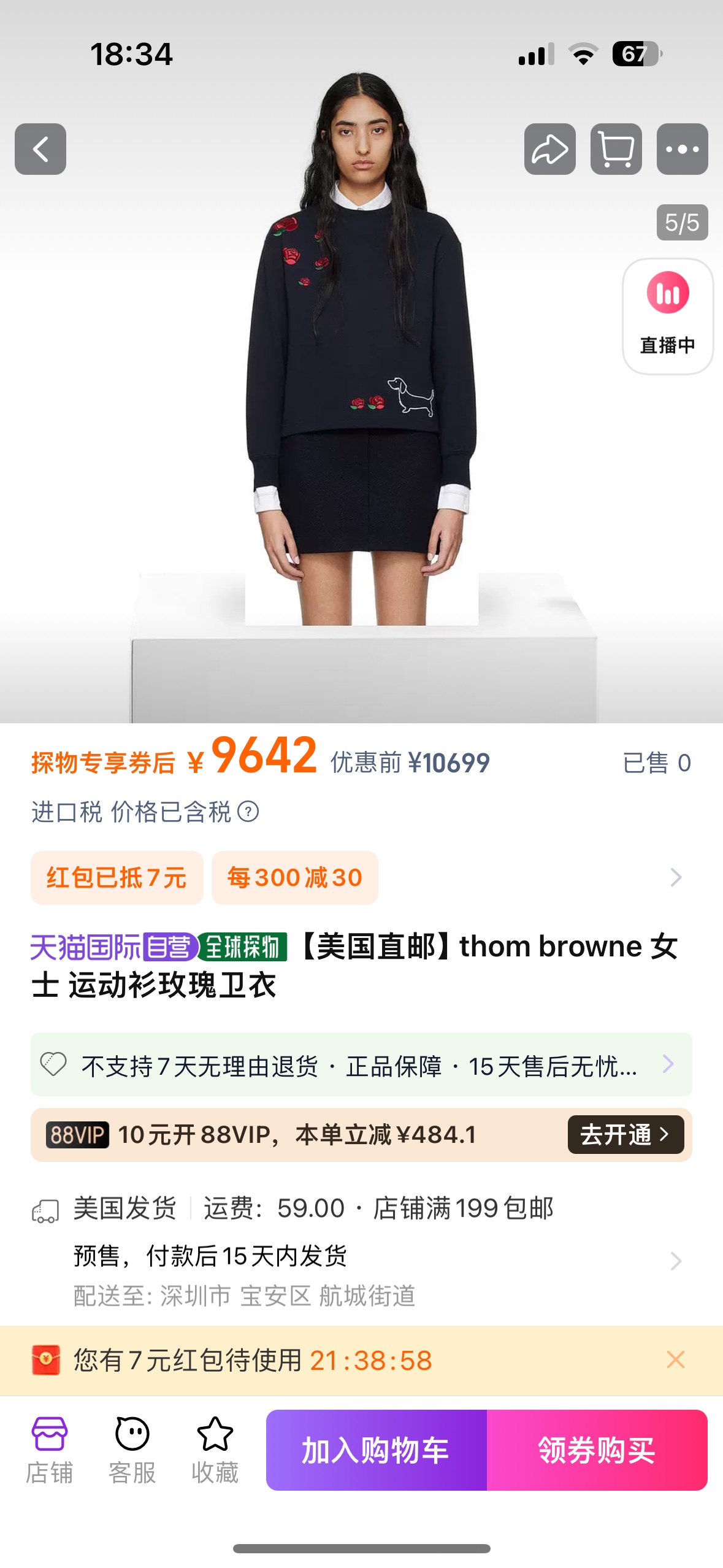Open the shopping cart icon
The height and width of the screenshot is (1568, 723).
[x=616, y=149]
